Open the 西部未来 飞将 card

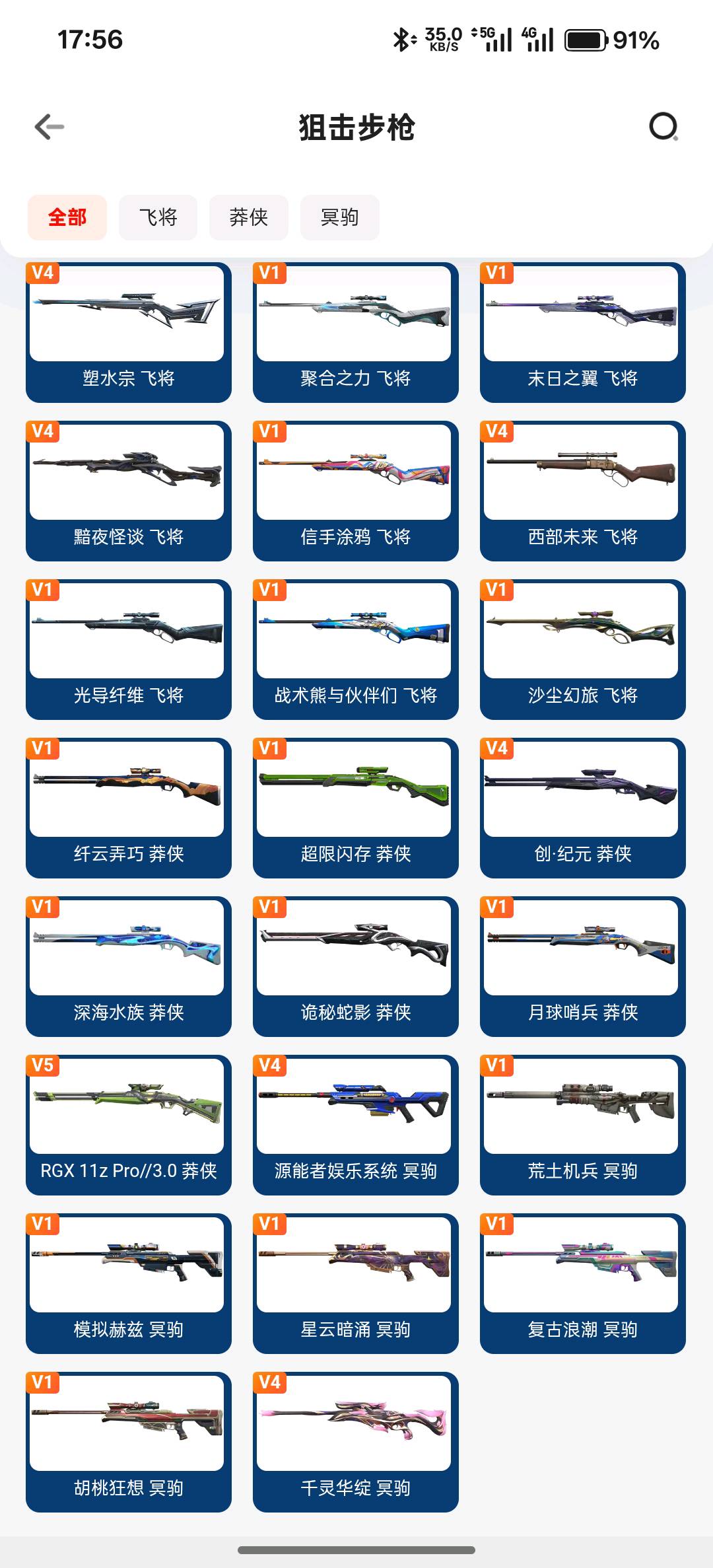pos(582,491)
